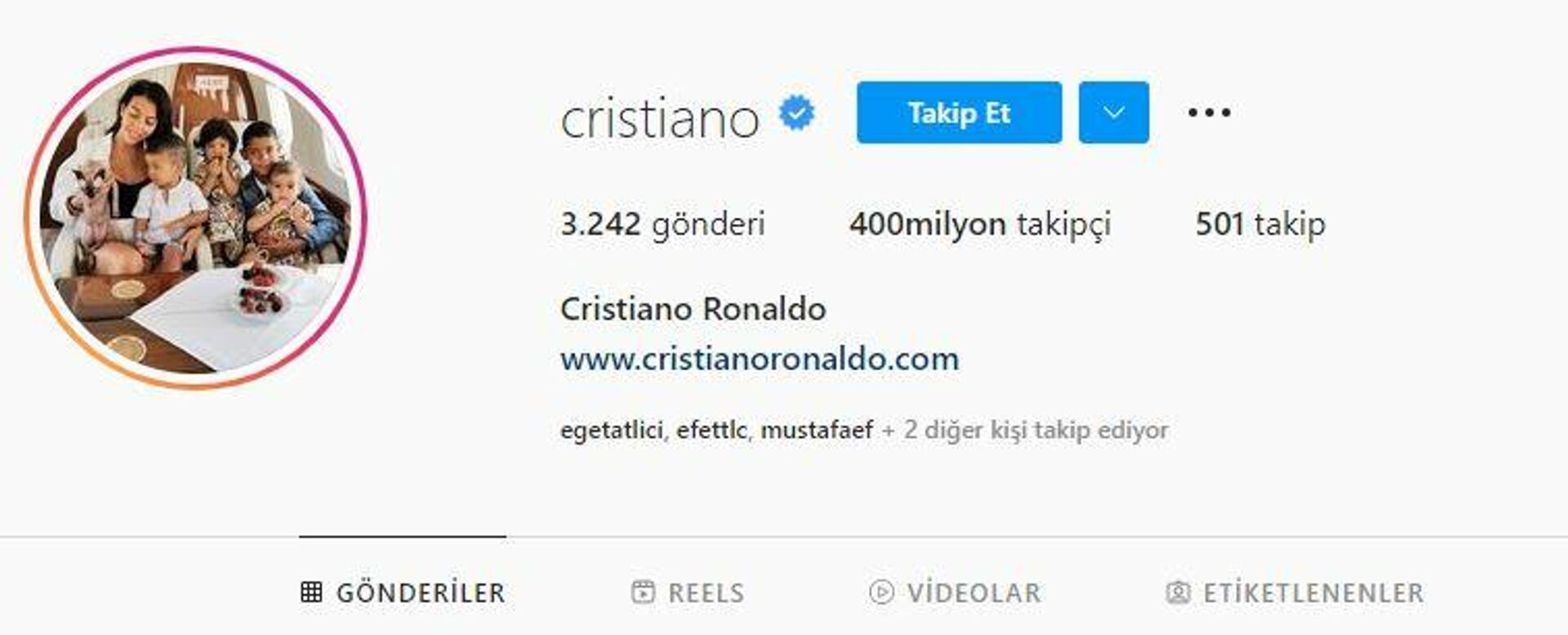Expand the suggested accounts dropdown arrow

(1113, 113)
